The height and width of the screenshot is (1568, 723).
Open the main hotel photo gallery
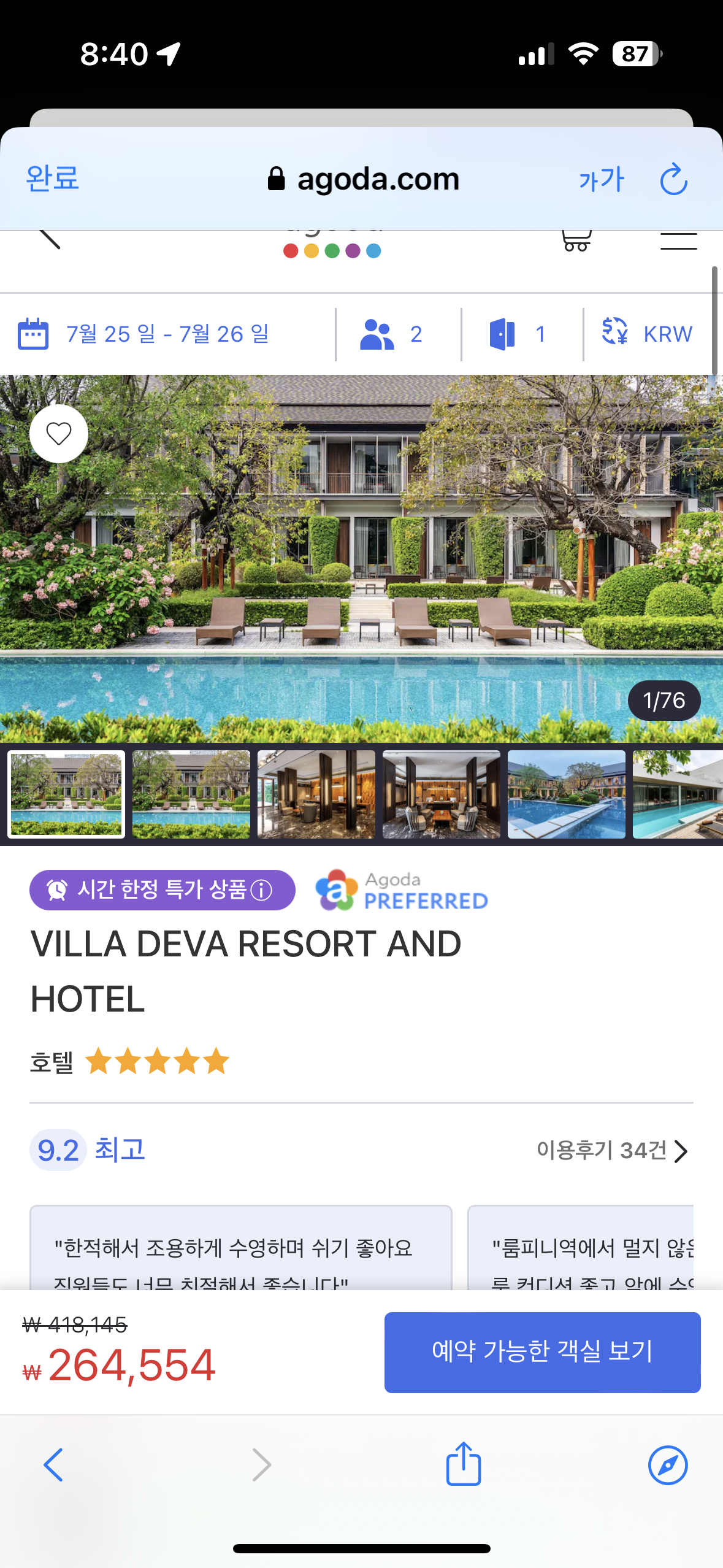coord(362,558)
